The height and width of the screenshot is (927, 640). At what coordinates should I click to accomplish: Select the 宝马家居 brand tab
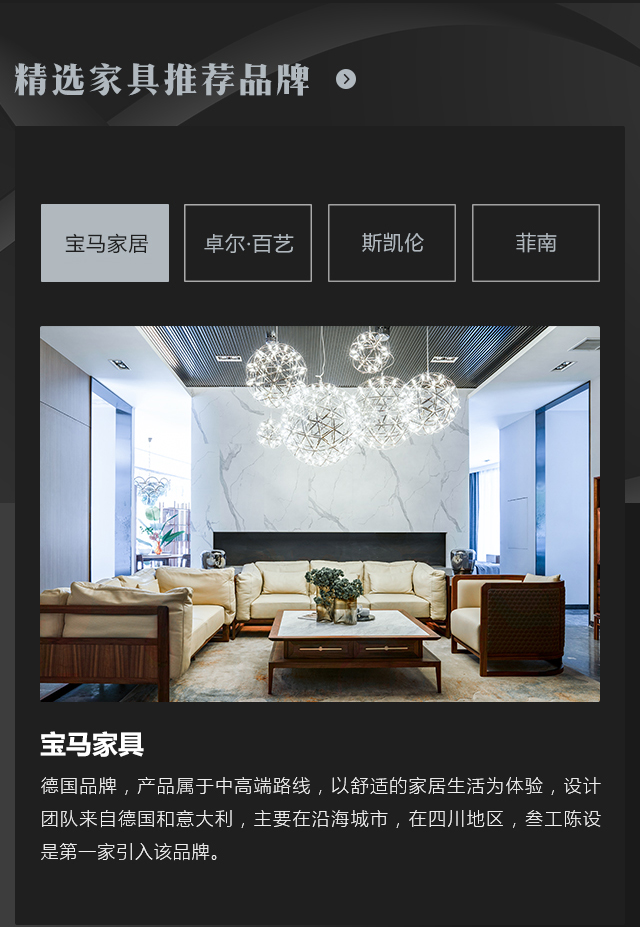click(105, 243)
